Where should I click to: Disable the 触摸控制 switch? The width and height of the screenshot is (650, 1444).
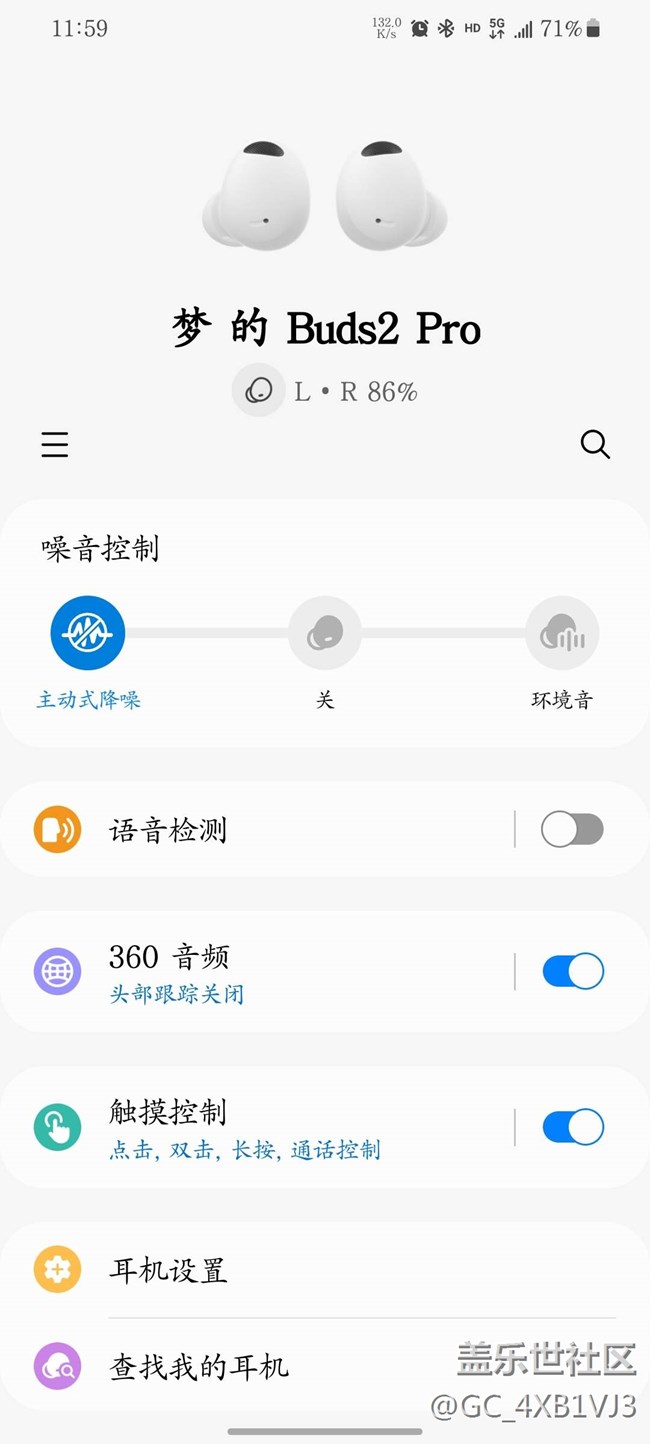coord(572,1127)
